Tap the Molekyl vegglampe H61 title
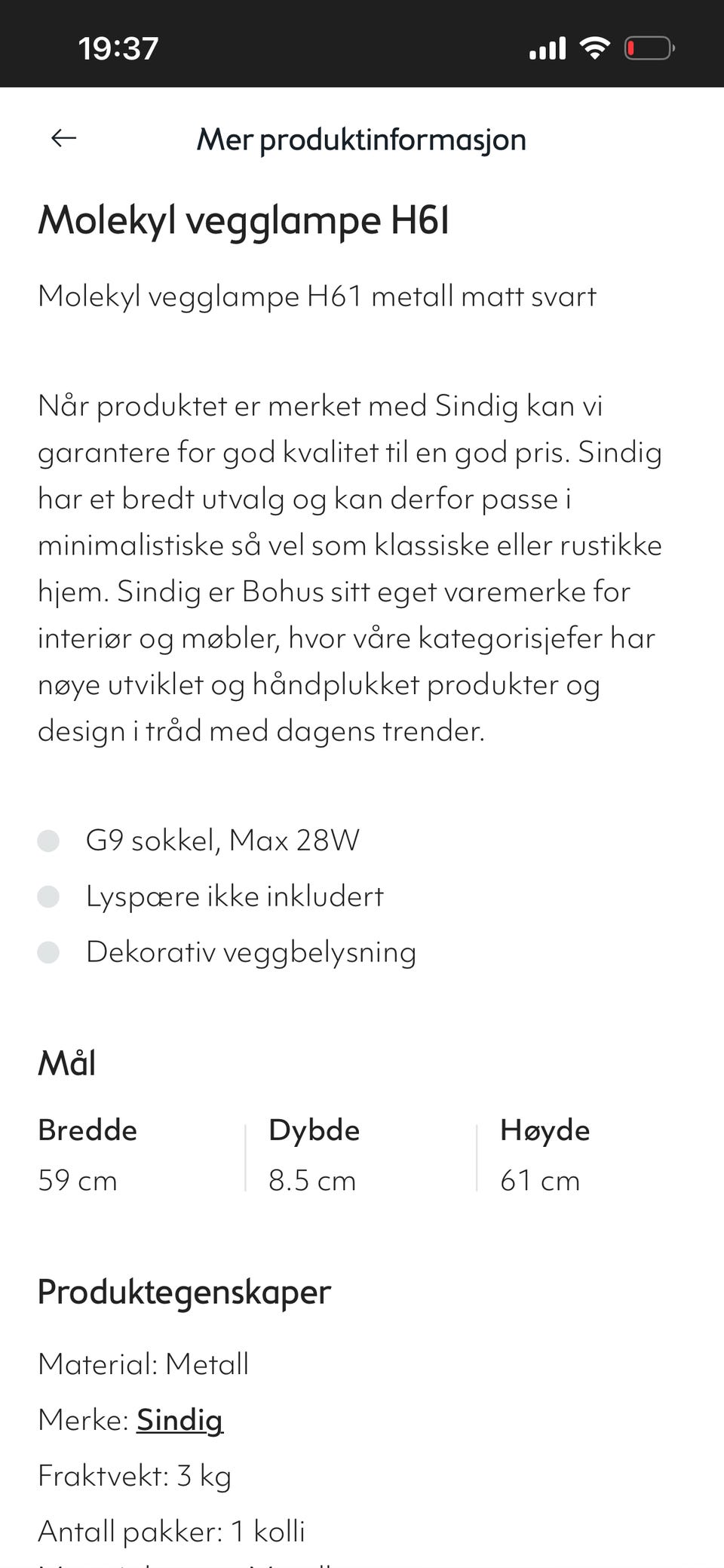The width and height of the screenshot is (724, 1568). 244,220
